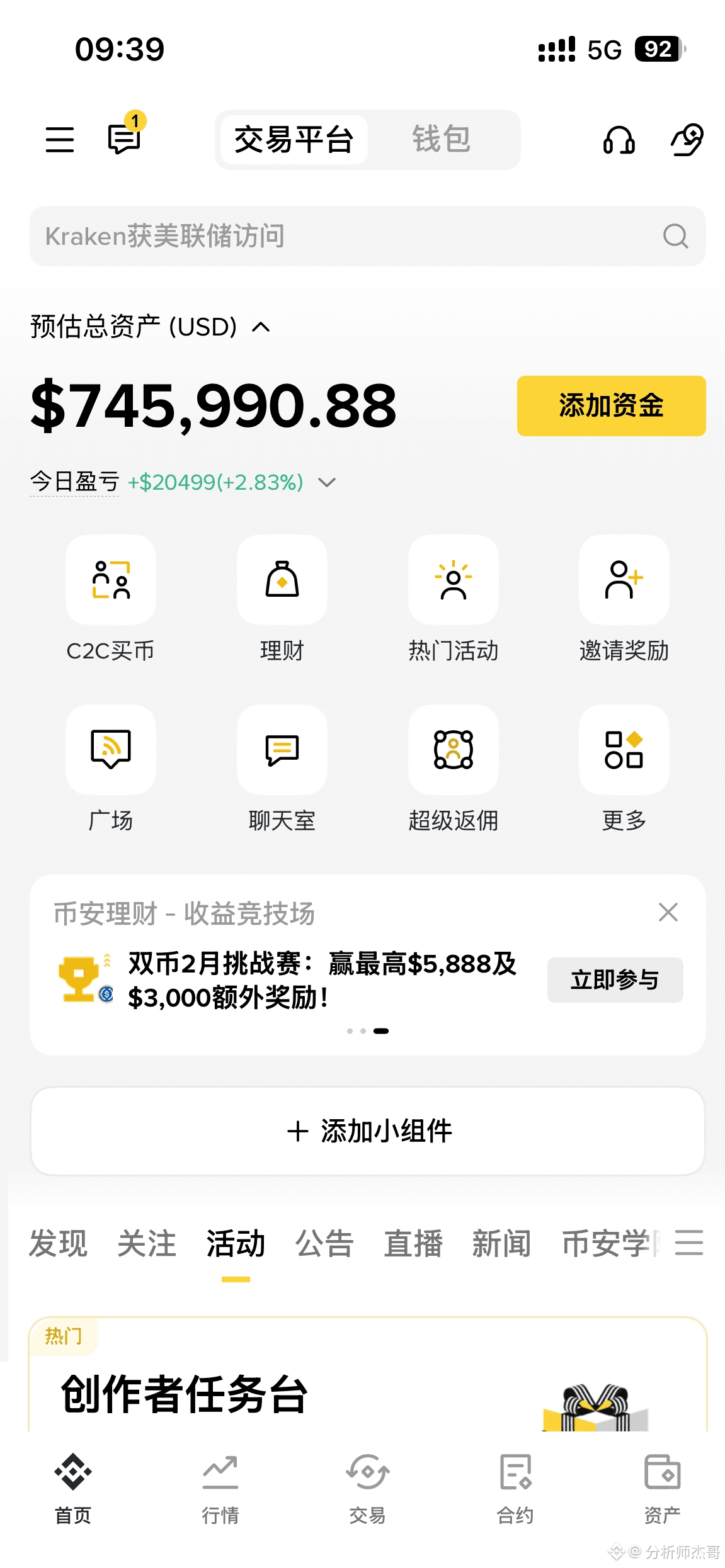
Task: Switch to the 公告 feed tab
Action: [324, 1243]
